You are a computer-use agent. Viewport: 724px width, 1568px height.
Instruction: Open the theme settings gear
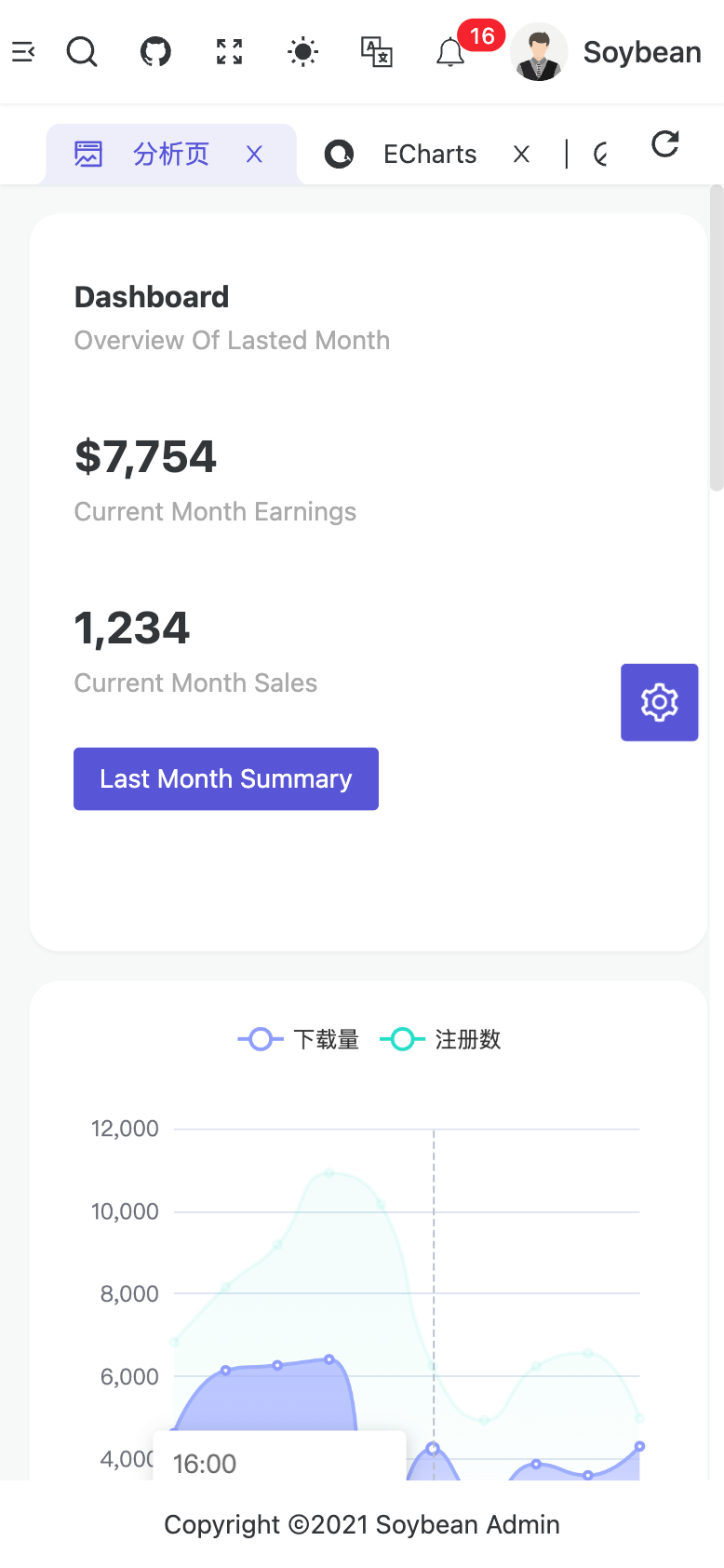click(x=659, y=702)
